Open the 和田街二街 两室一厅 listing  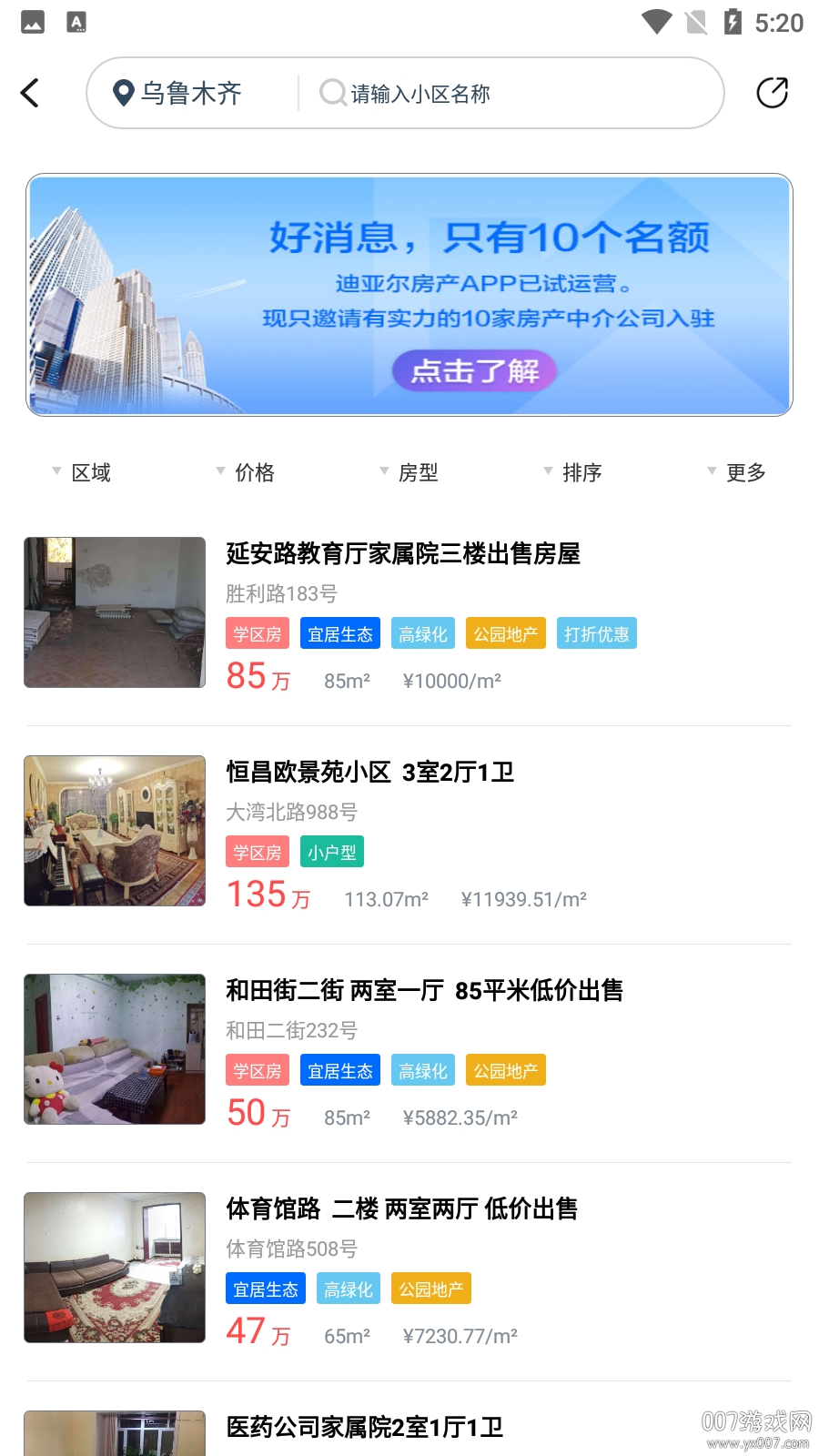point(424,990)
